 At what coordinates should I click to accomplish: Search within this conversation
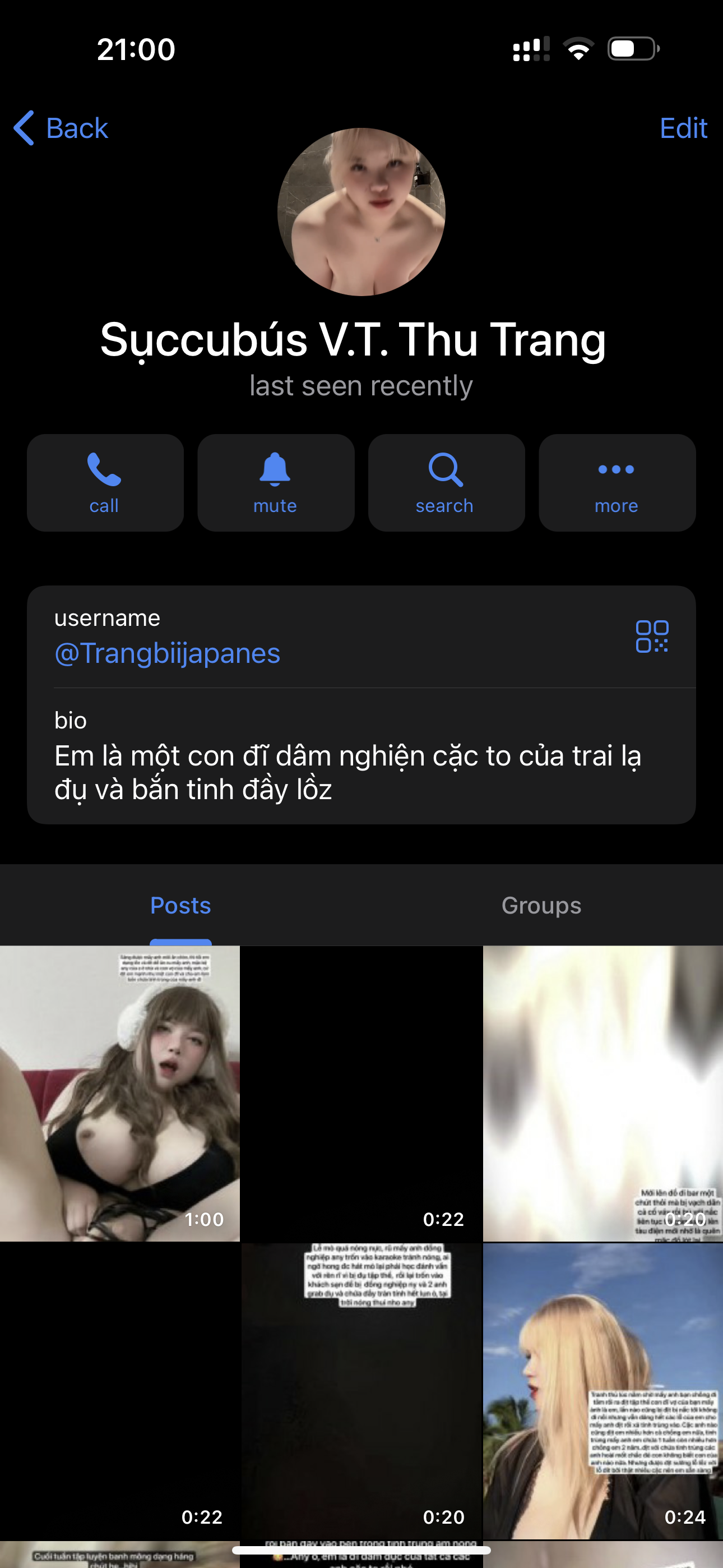[446, 483]
